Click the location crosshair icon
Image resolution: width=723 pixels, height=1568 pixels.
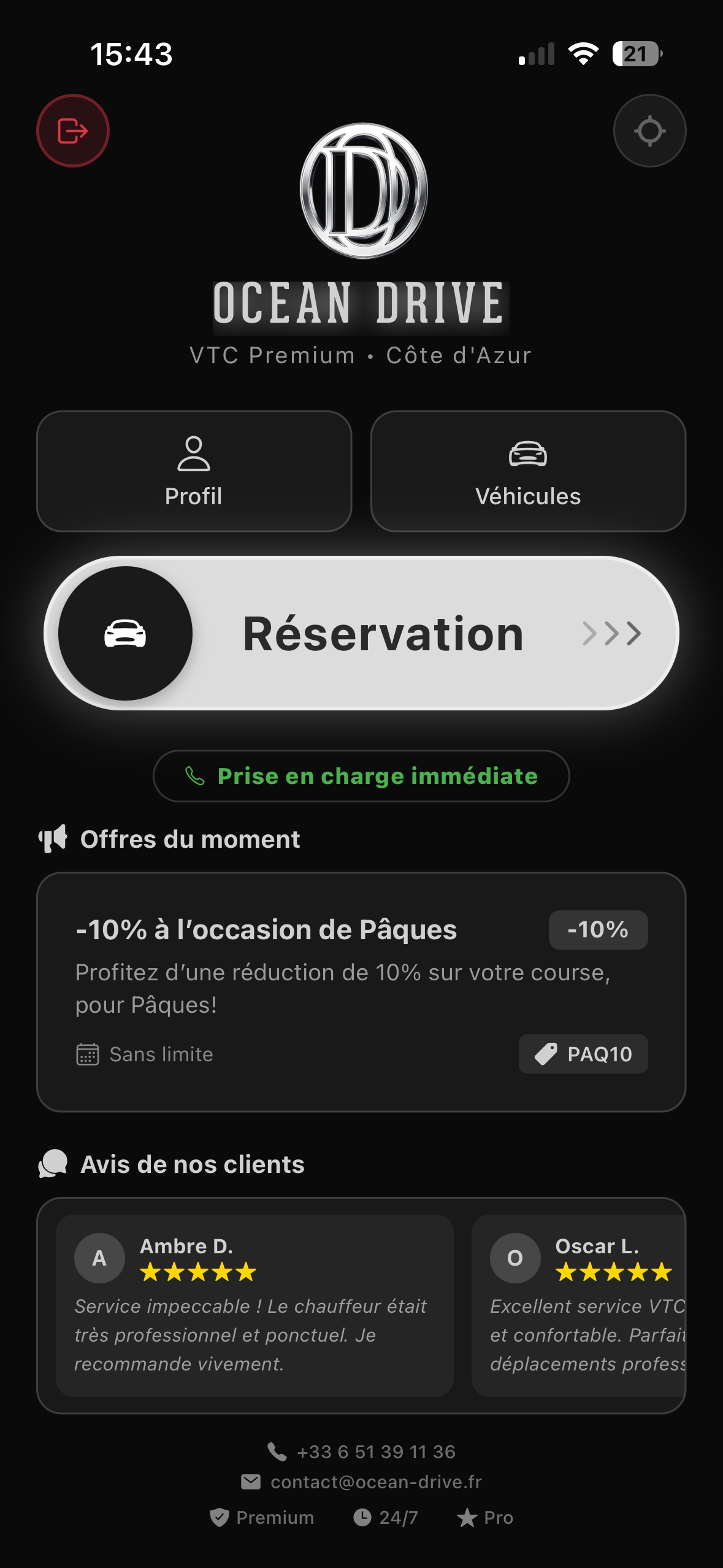point(649,131)
